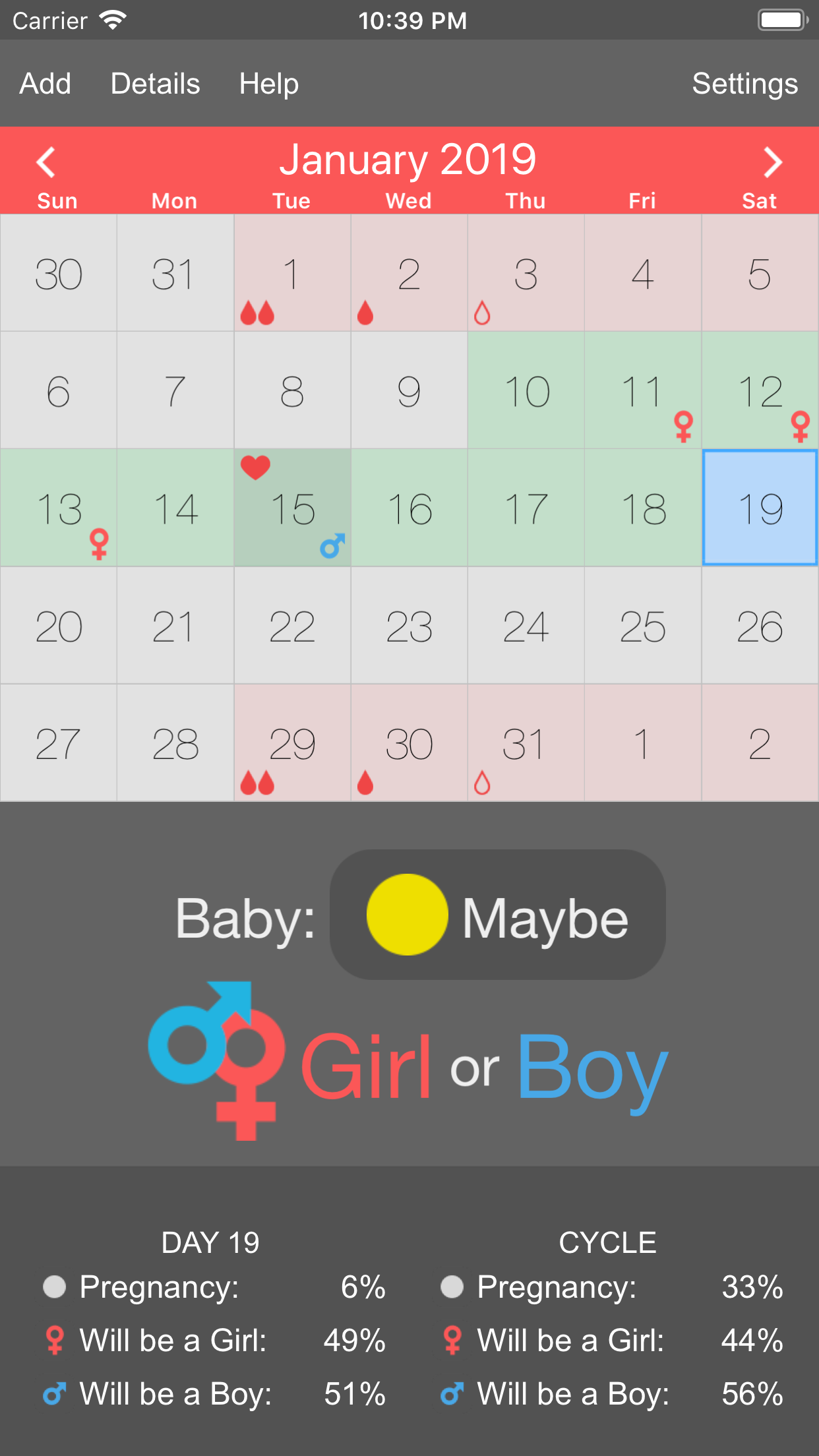Select January 10 on the calendar

(x=526, y=390)
